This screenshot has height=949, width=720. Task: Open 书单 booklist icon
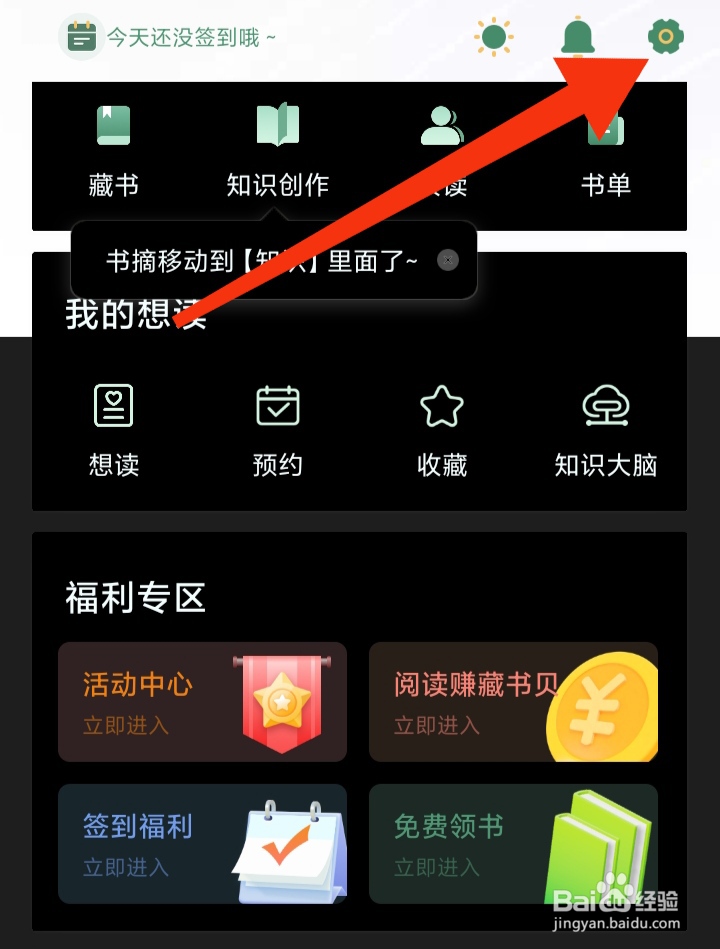point(607,127)
